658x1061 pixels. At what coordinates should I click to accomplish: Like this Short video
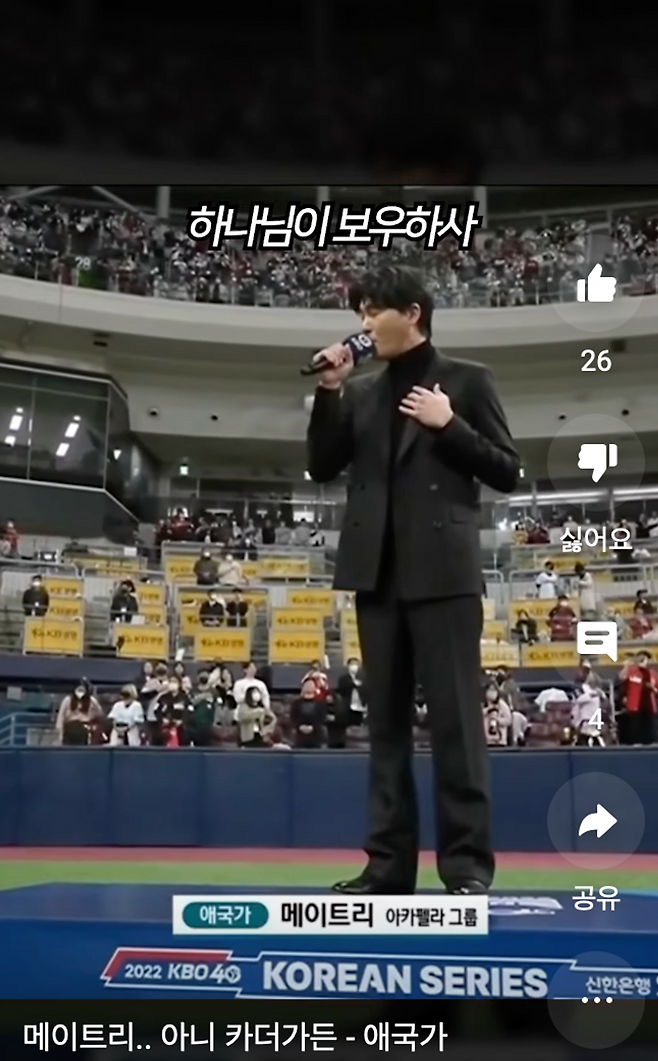[x=596, y=285]
